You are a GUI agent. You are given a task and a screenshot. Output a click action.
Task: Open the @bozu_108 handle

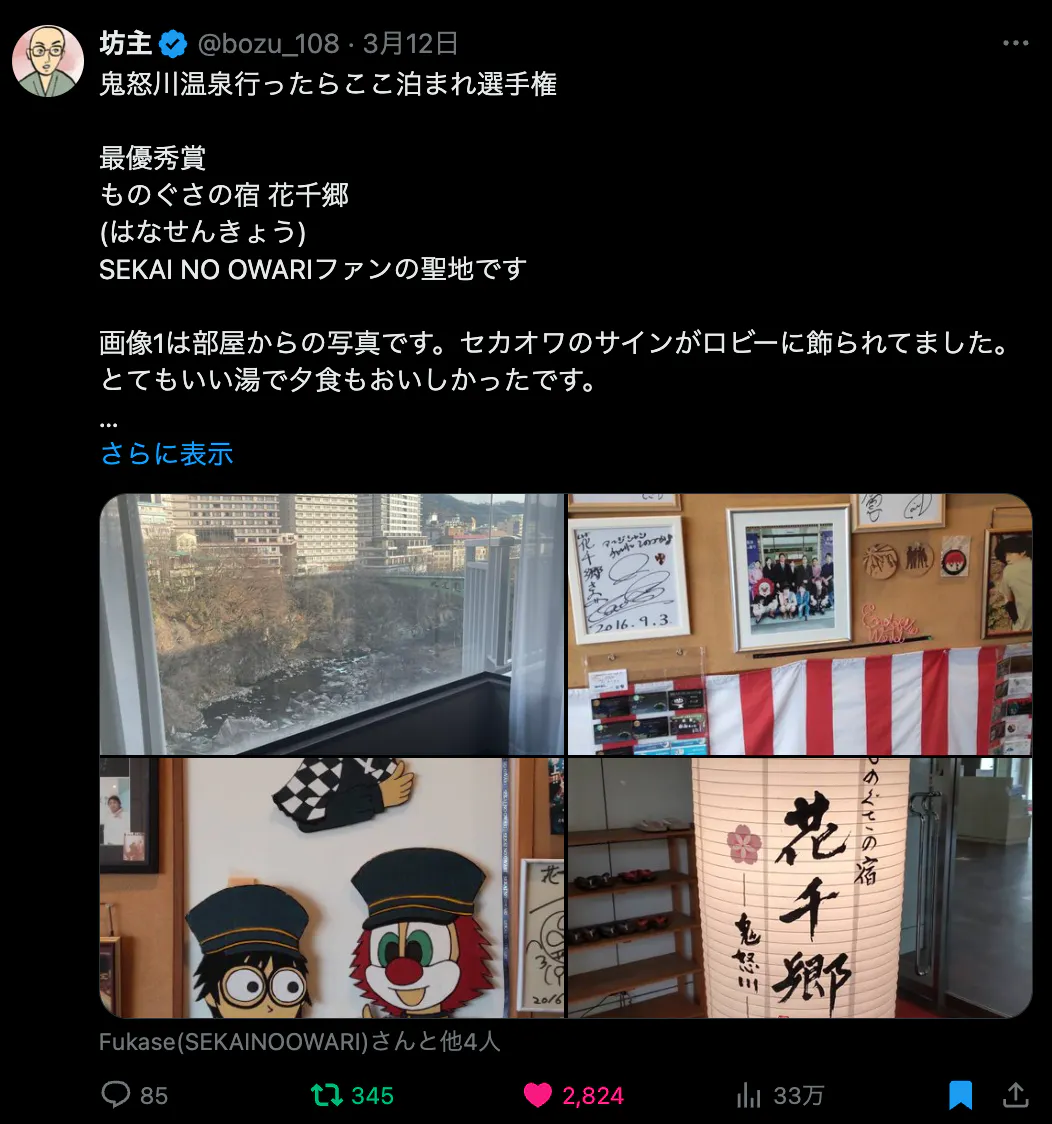(270, 44)
